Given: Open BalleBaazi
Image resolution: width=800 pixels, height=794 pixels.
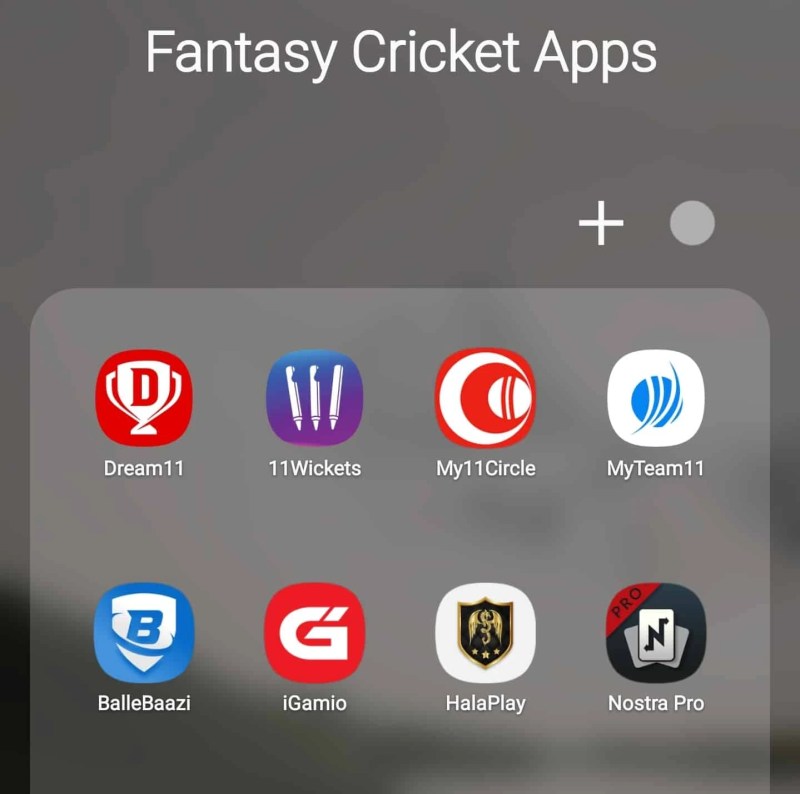Looking at the screenshot, I should click(143, 633).
